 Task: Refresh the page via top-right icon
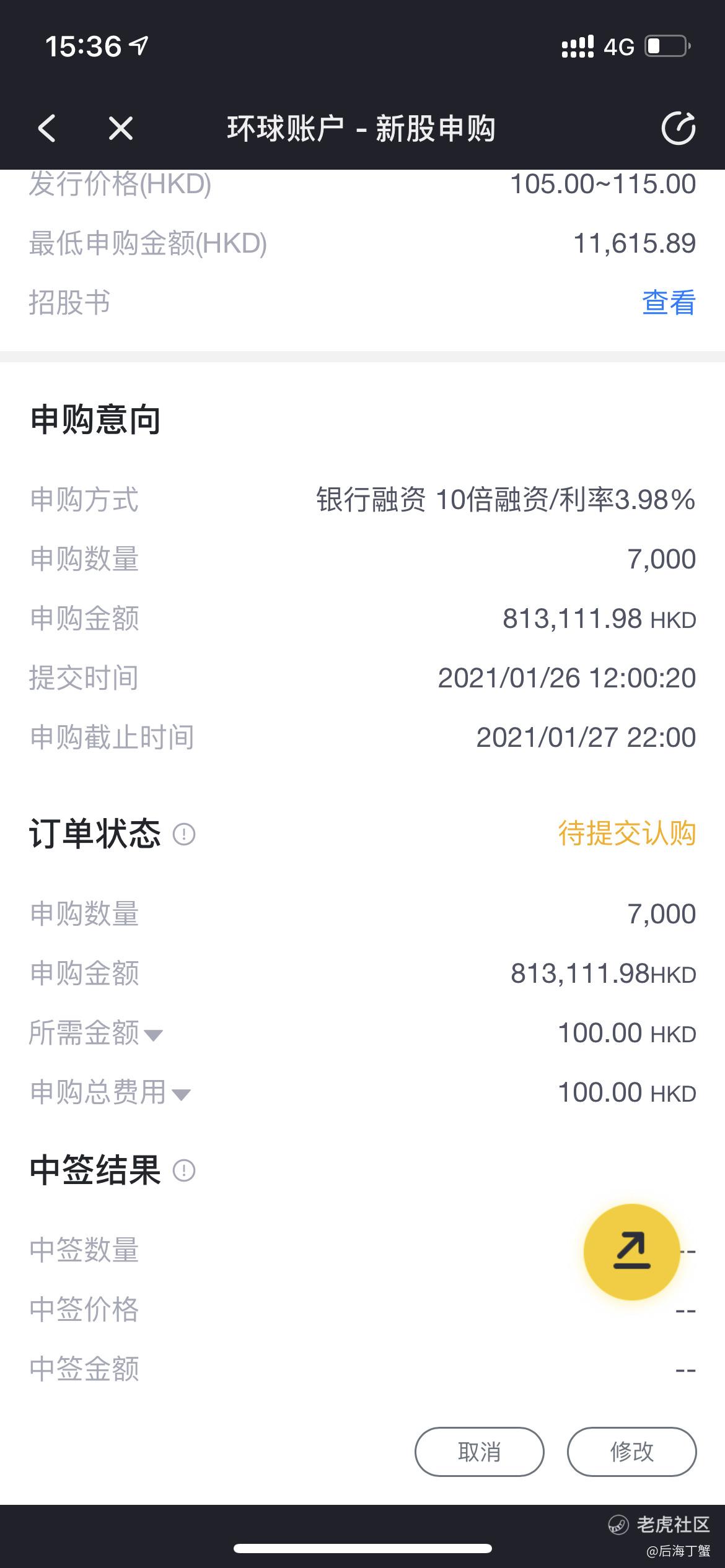click(x=678, y=129)
